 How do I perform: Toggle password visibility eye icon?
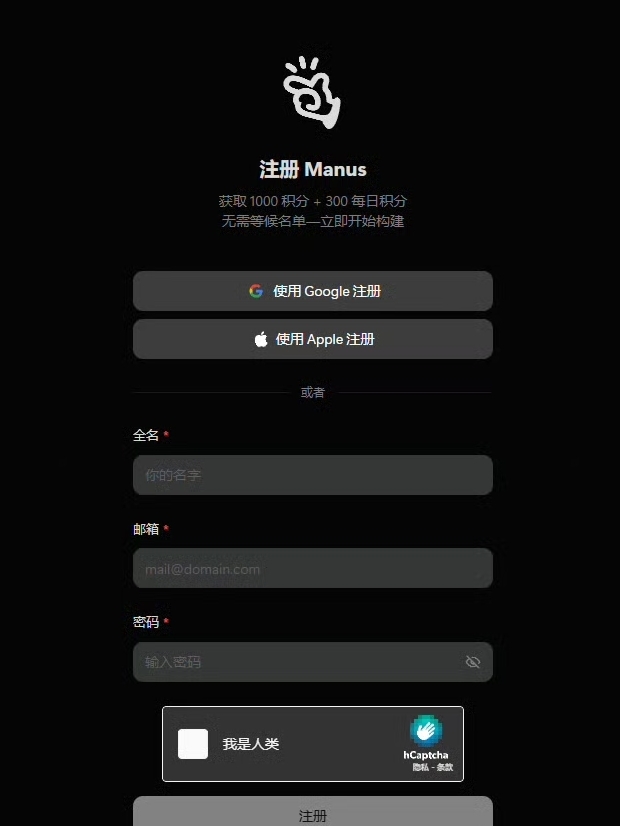pyautogui.click(x=473, y=662)
